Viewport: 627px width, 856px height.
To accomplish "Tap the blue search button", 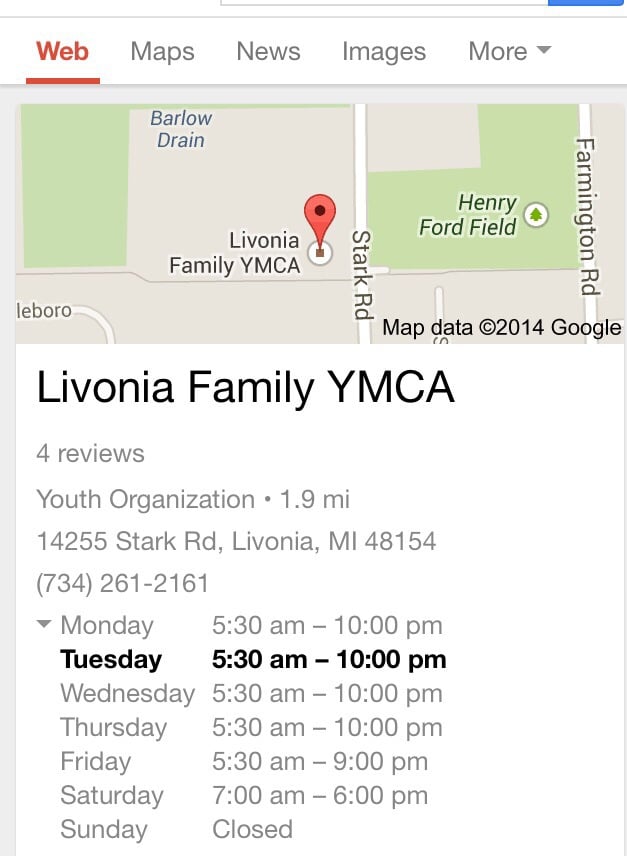I will click(x=585, y=3).
